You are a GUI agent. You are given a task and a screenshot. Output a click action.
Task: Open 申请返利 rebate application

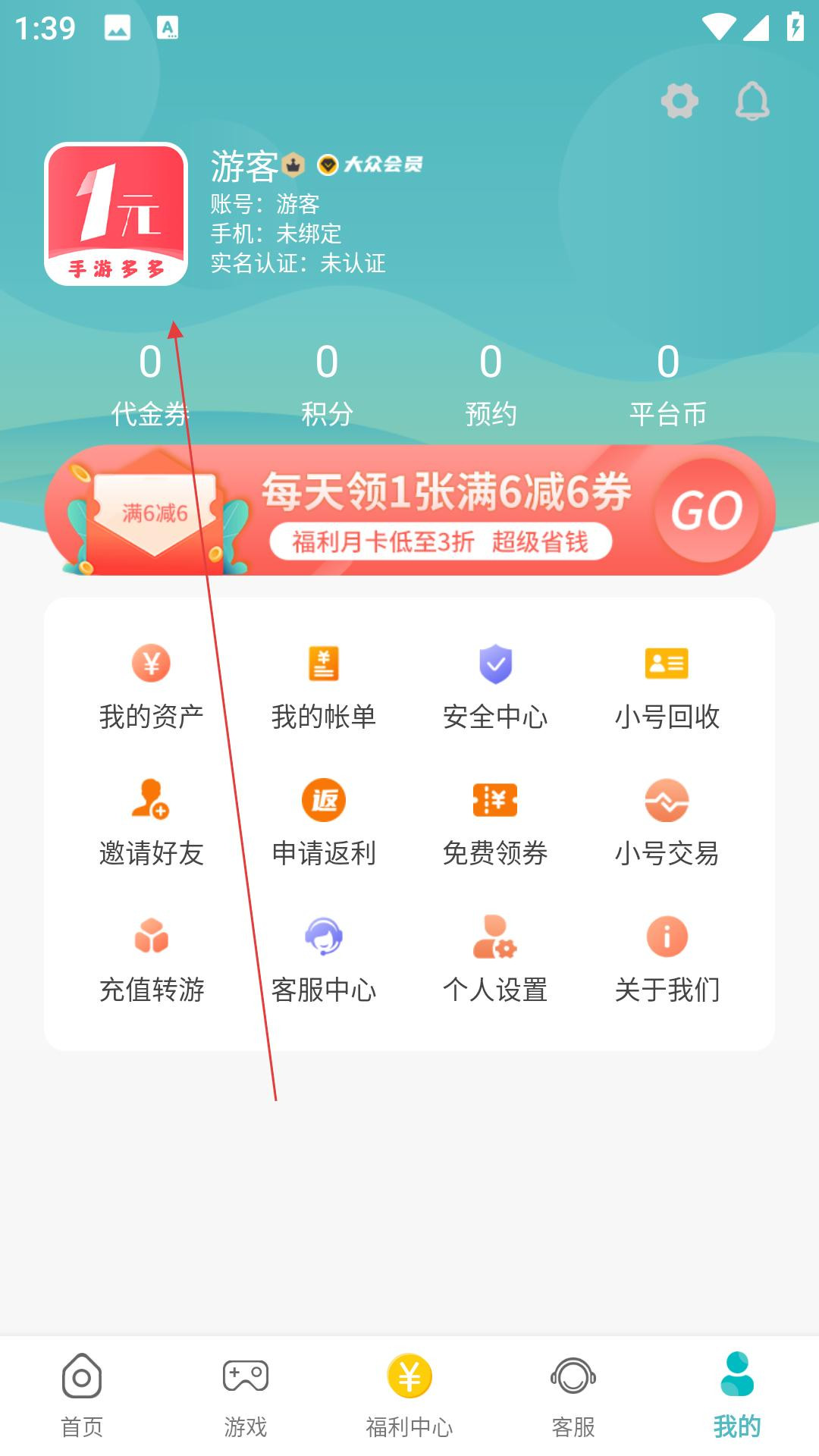click(324, 823)
